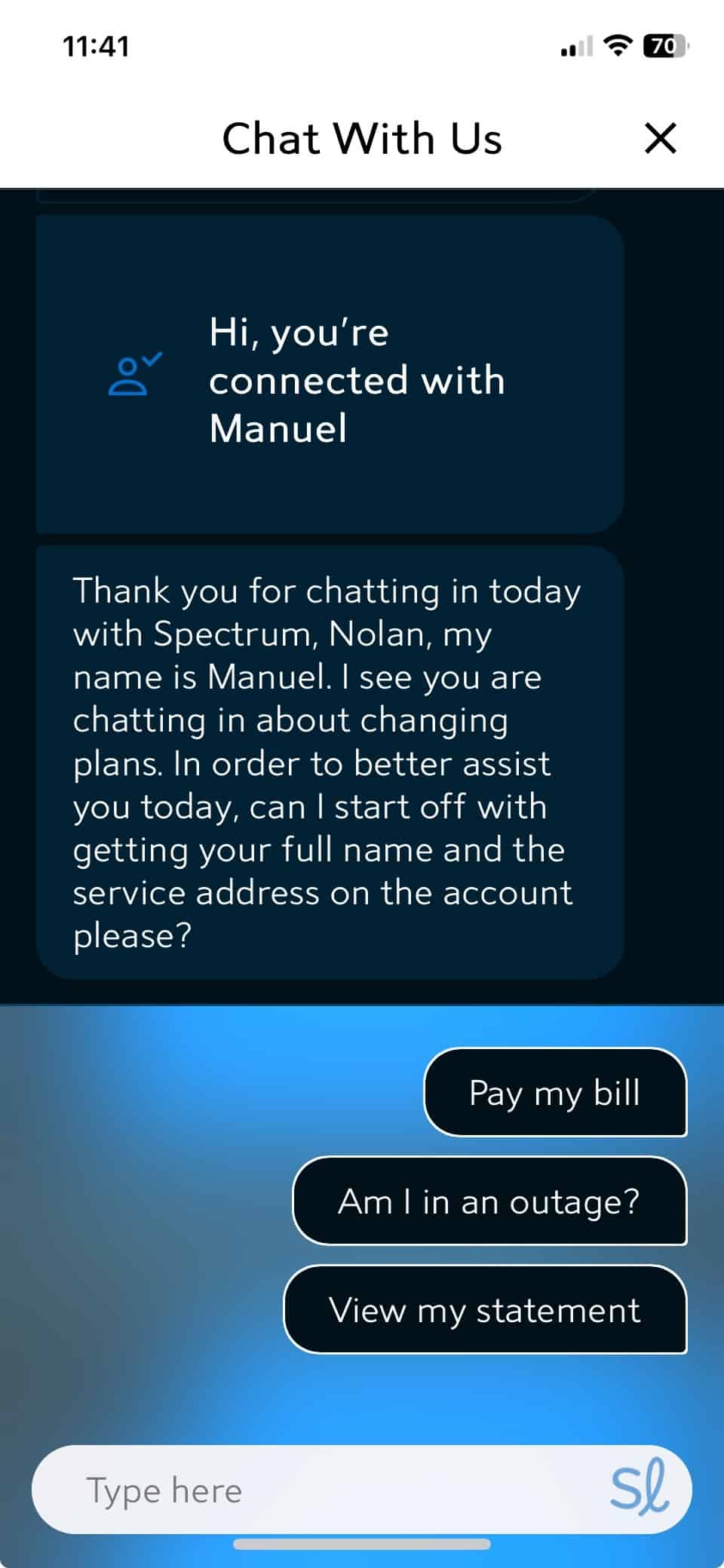Tap the View my statement suggestion
The height and width of the screenshot is (1568, 724).
[x=485, y=1310]
